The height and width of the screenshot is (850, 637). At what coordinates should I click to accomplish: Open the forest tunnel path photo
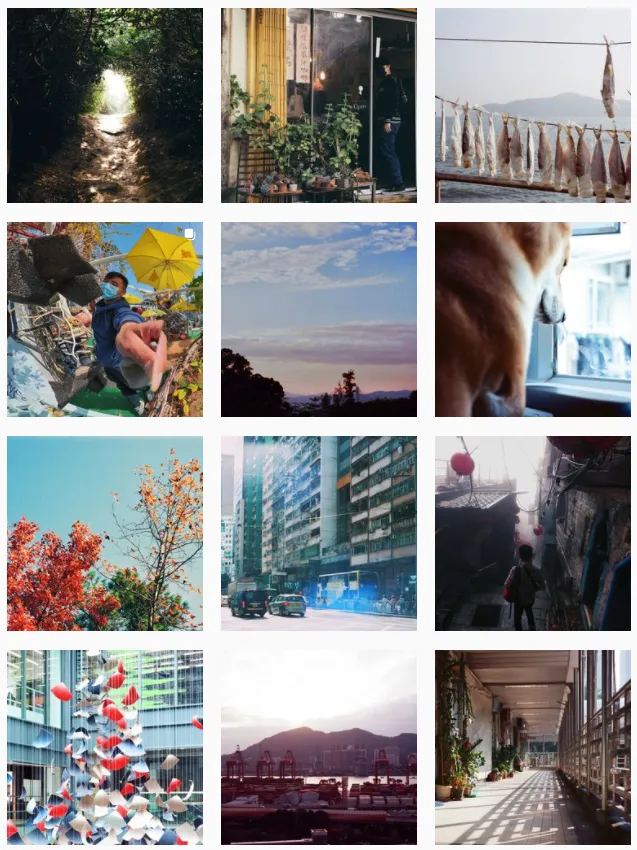coord(104,105)
